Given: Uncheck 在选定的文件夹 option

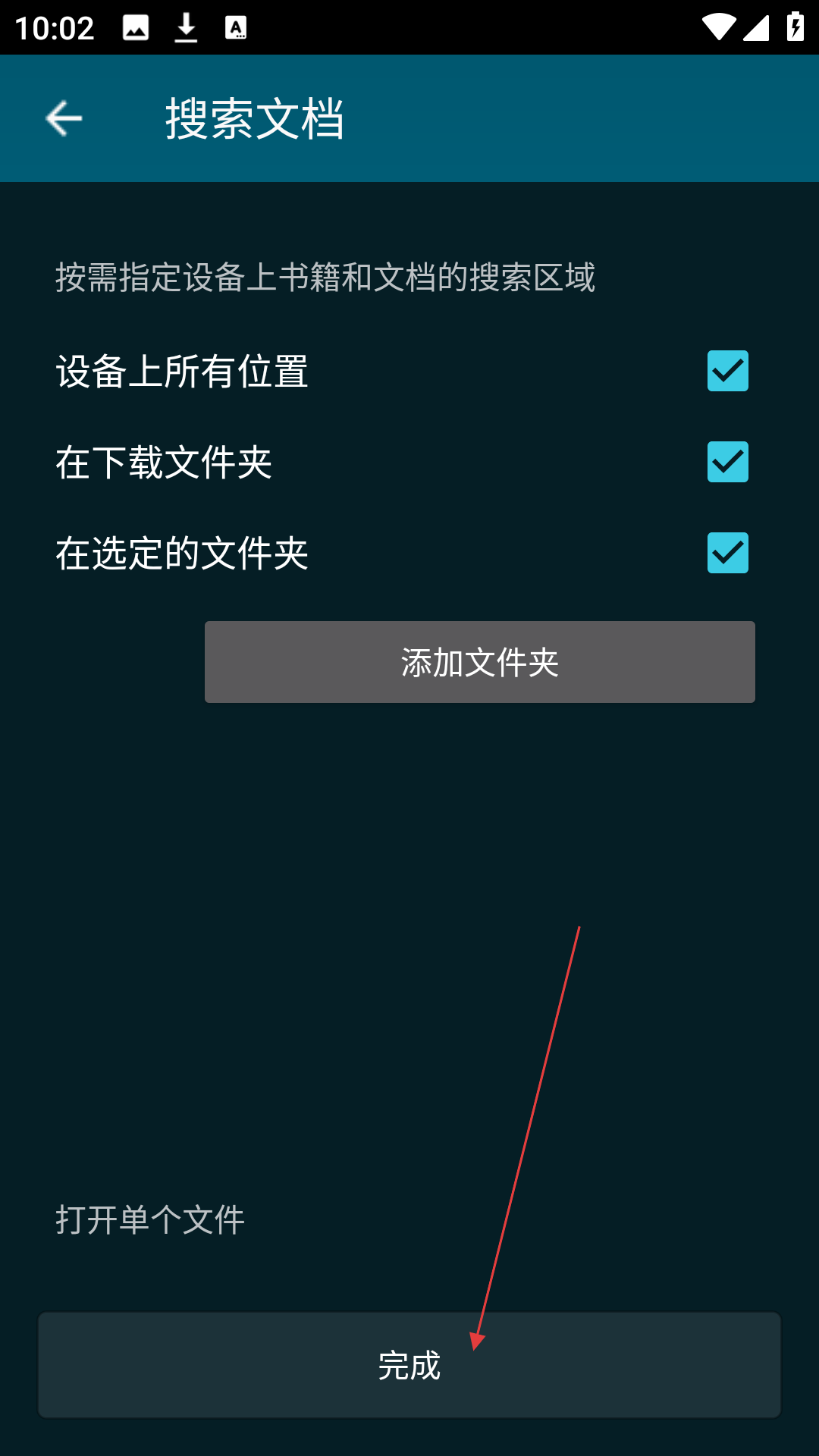Looking at the screenshot, I should click(x=727, y=553).
